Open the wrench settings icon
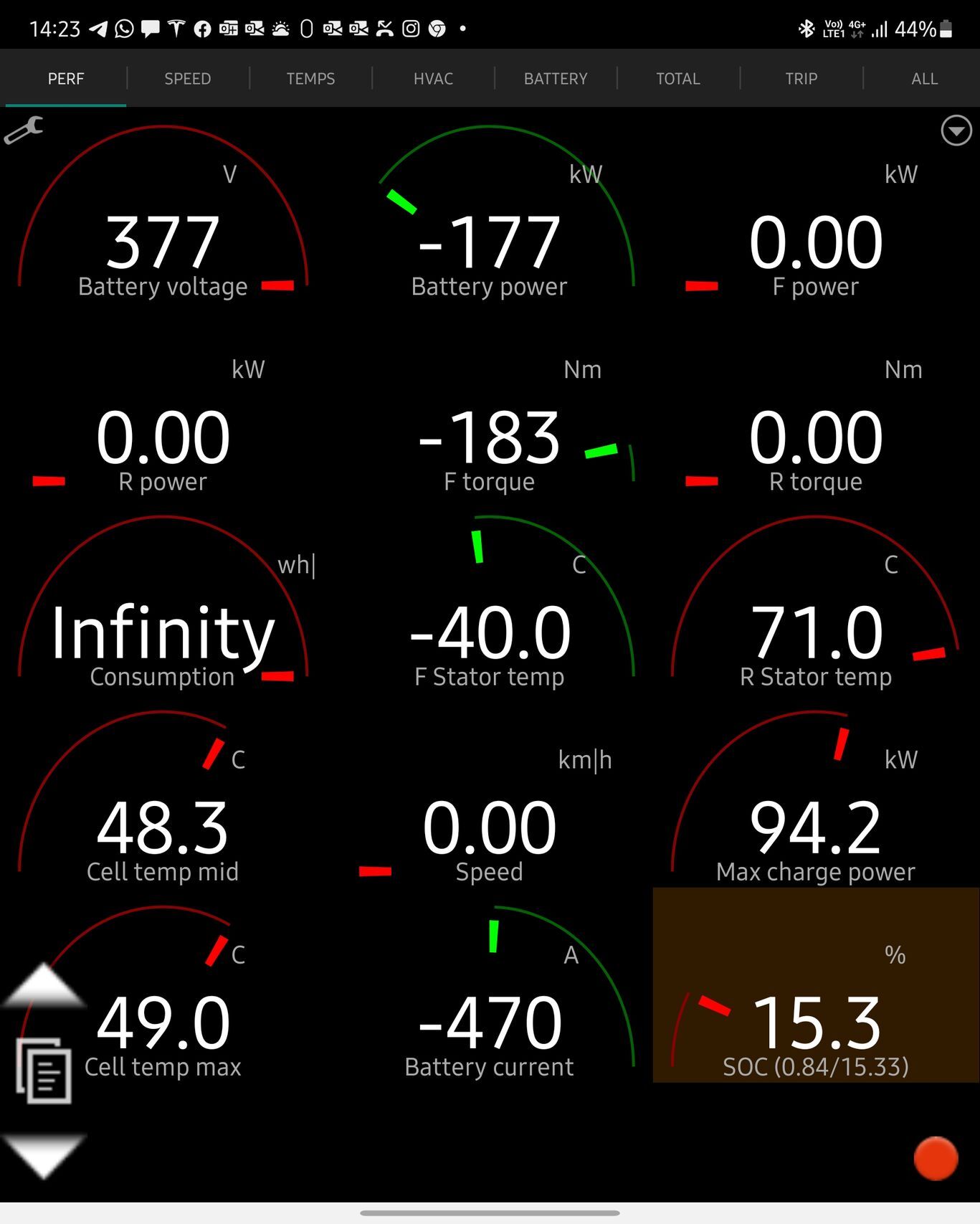The image size is (980, 1224). [24, 131]
